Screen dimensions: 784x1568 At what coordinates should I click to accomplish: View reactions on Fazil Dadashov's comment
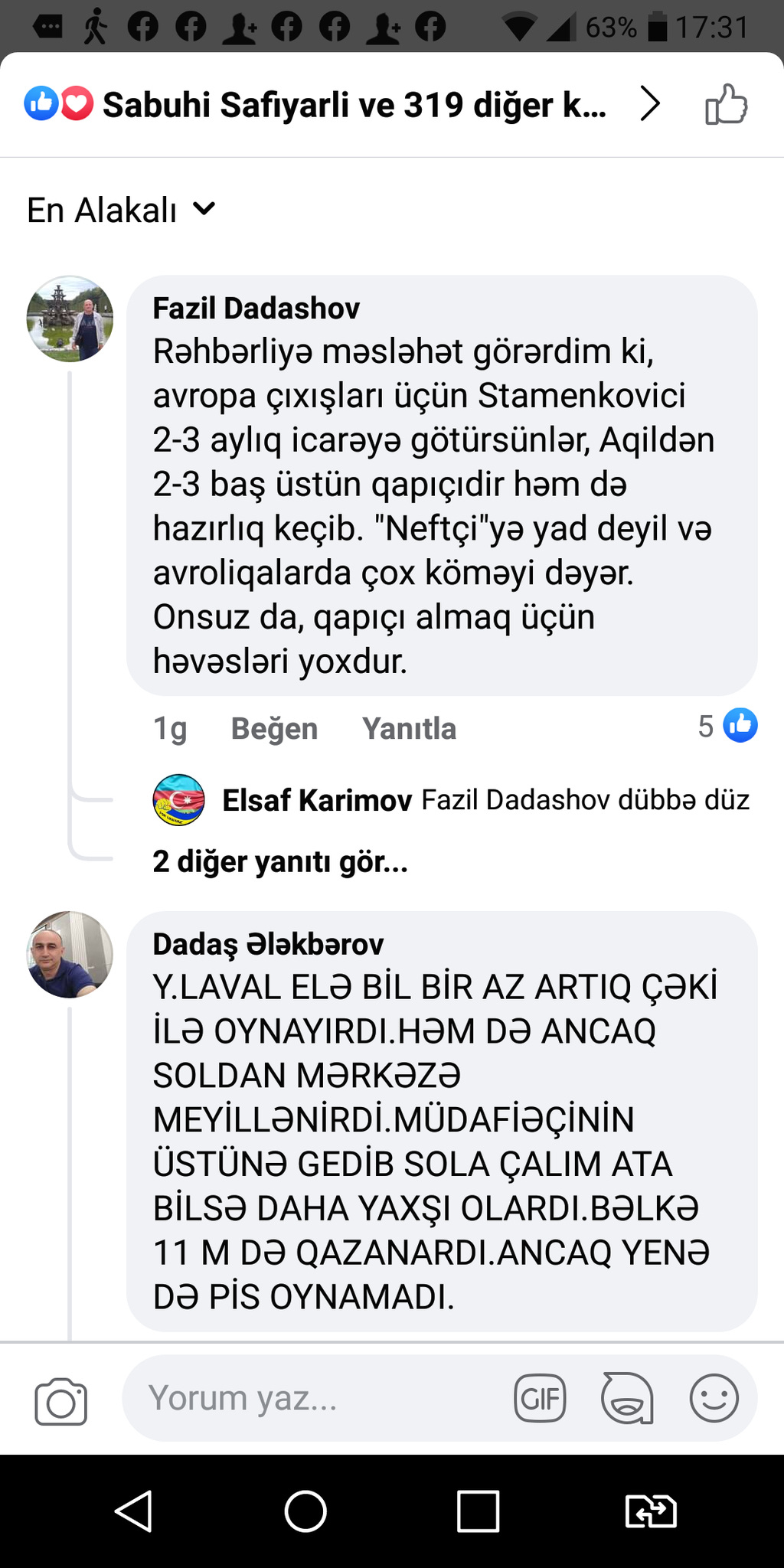(727, 726)
